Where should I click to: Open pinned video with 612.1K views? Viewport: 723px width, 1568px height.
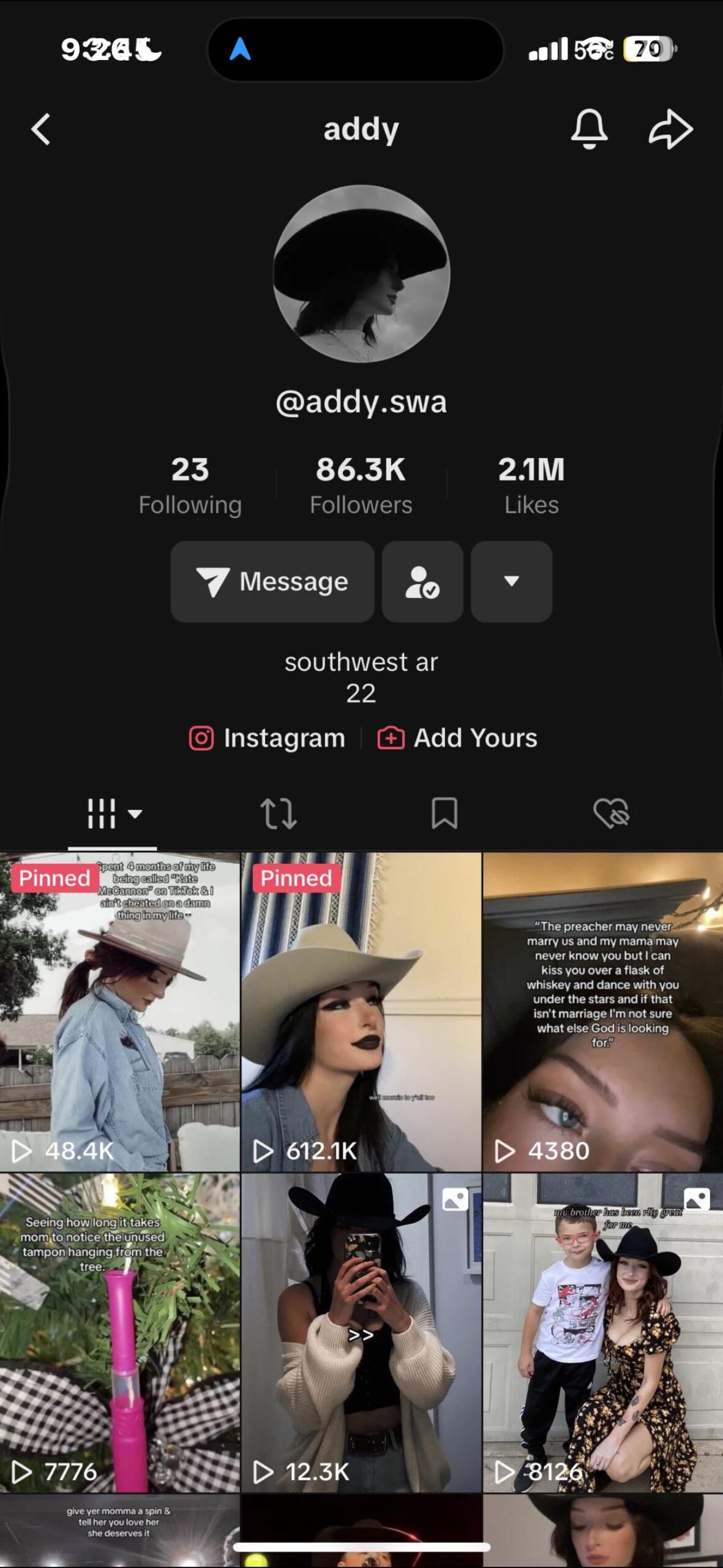click(361, 1012)
